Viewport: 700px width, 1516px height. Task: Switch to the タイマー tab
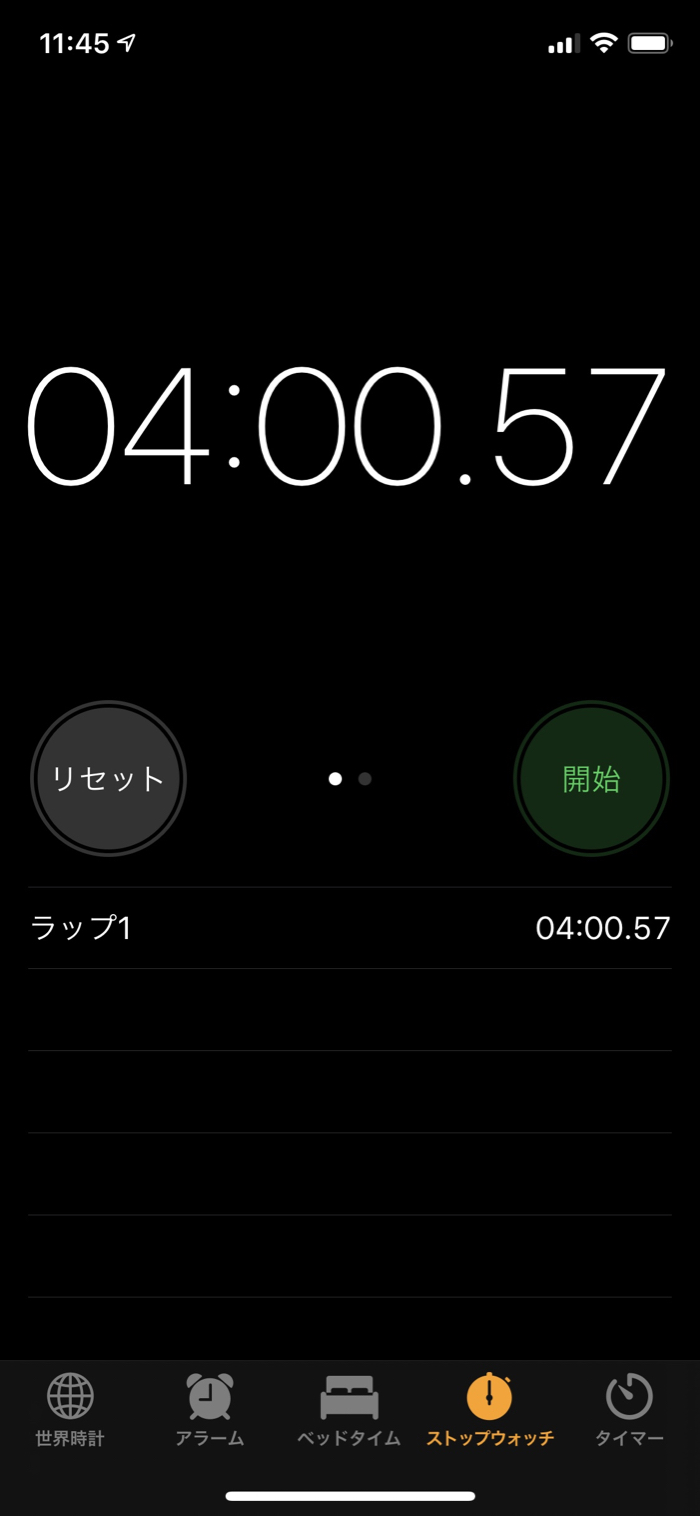point(630,1410)
